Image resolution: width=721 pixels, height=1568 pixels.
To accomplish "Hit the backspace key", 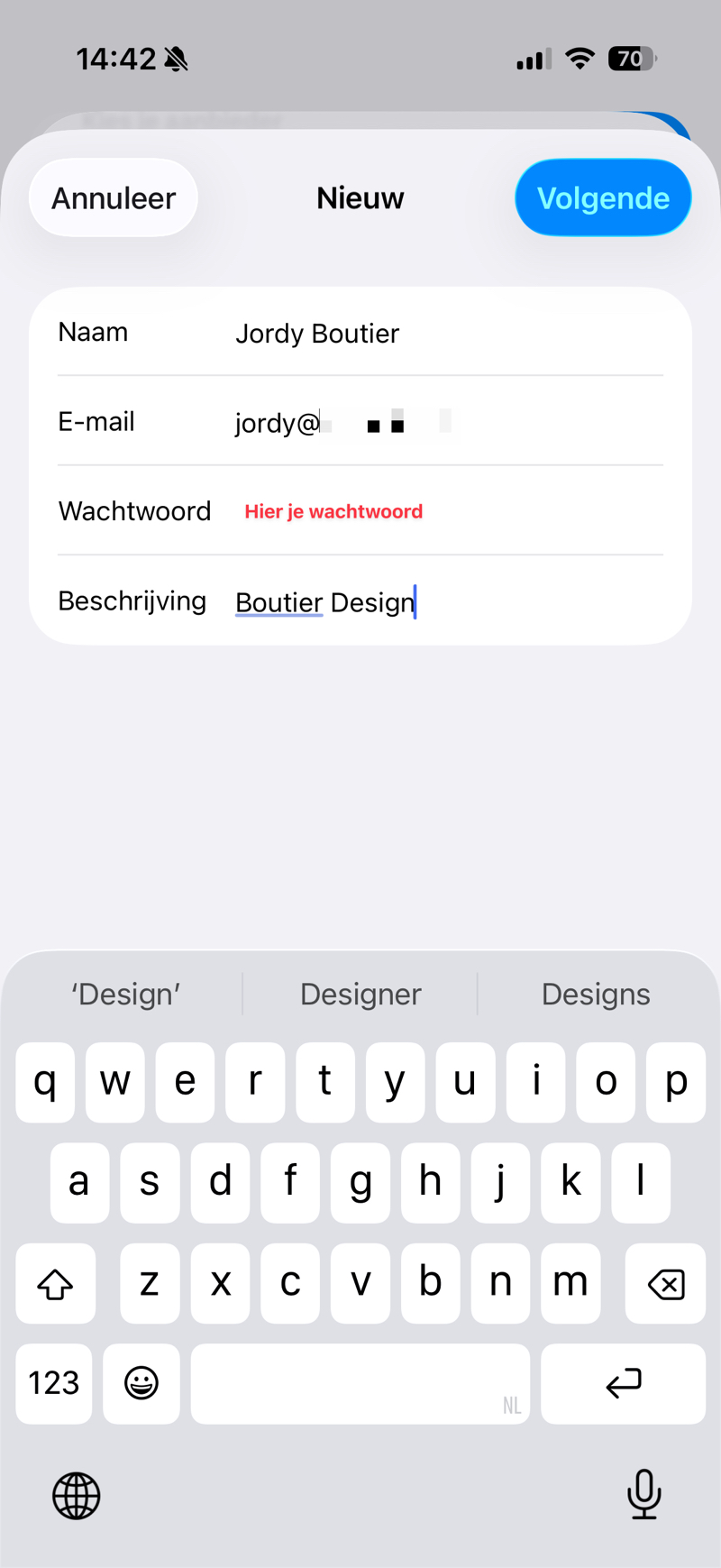I will [665, 1283].
